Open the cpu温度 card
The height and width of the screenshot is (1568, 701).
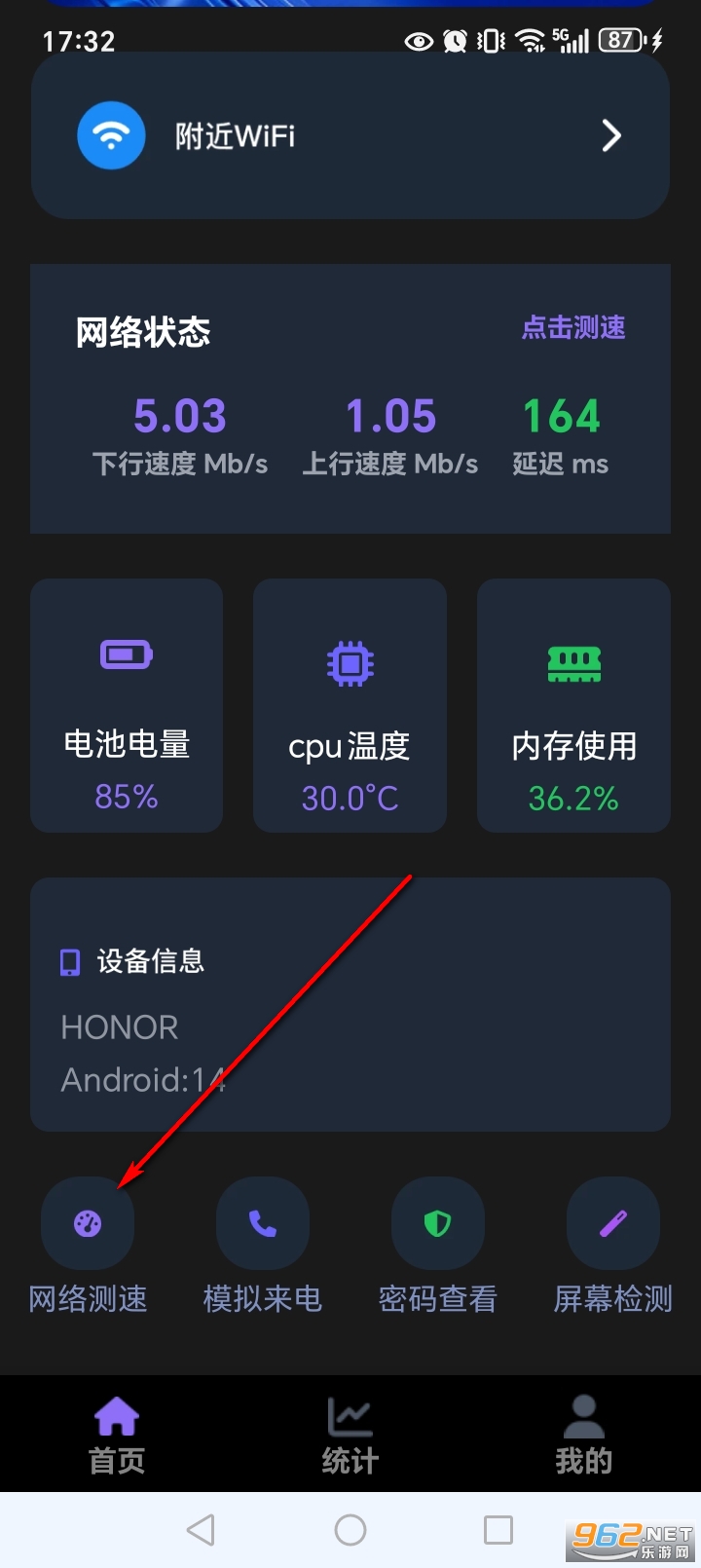point(350,706)
